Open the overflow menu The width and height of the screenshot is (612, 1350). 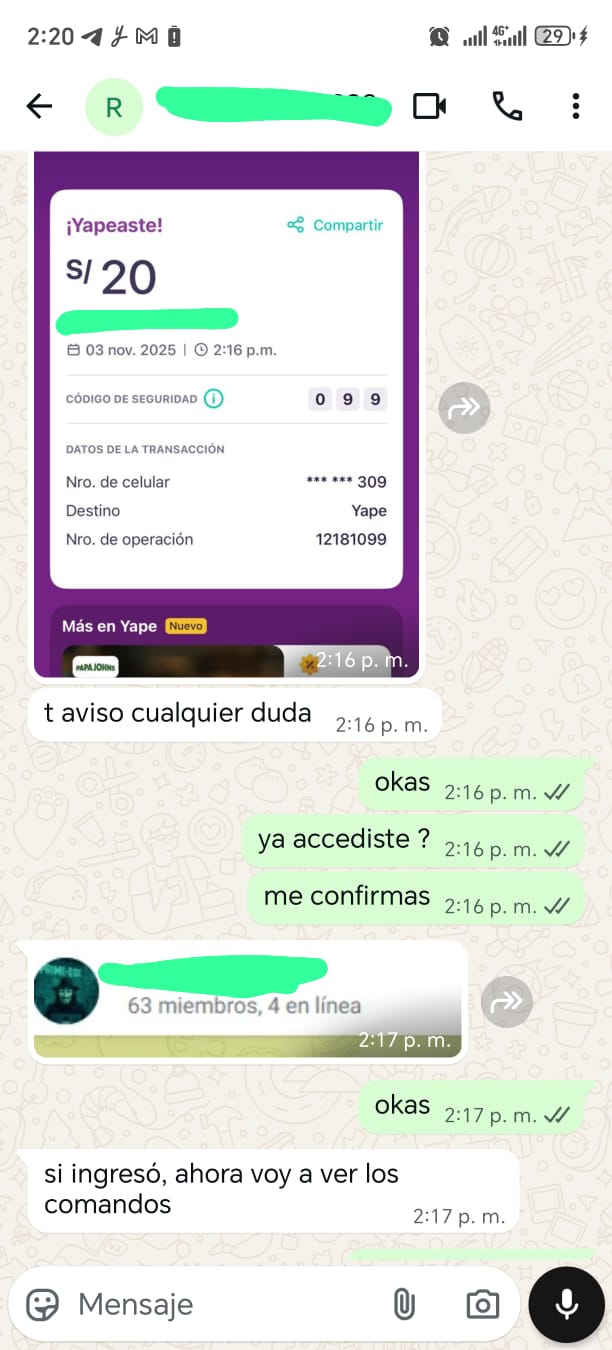[x=575, y=106]
